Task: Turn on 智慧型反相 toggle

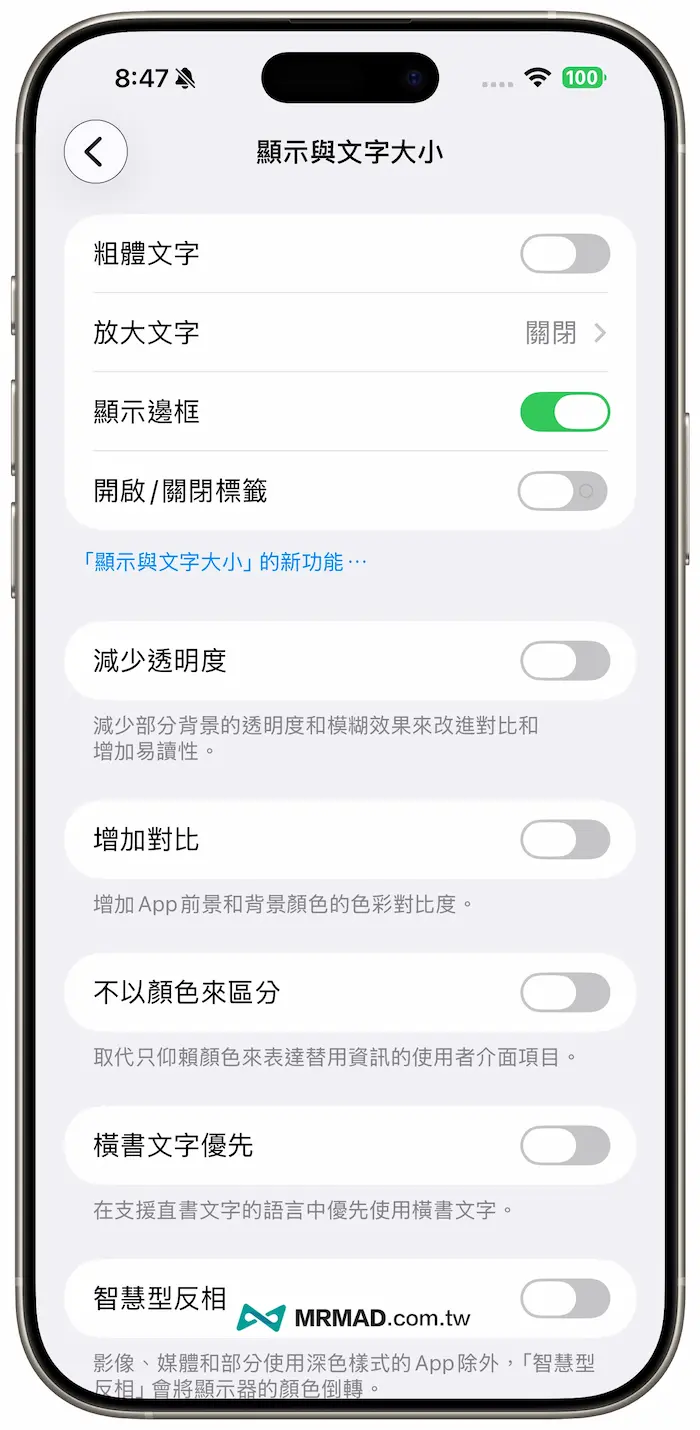Action: pyautogui.click(x=564, y=1299)
